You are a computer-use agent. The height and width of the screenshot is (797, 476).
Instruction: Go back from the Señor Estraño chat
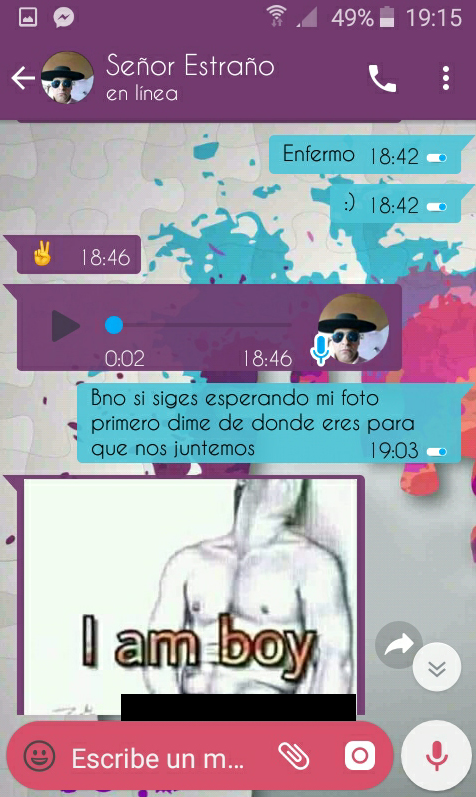(23, 78)
